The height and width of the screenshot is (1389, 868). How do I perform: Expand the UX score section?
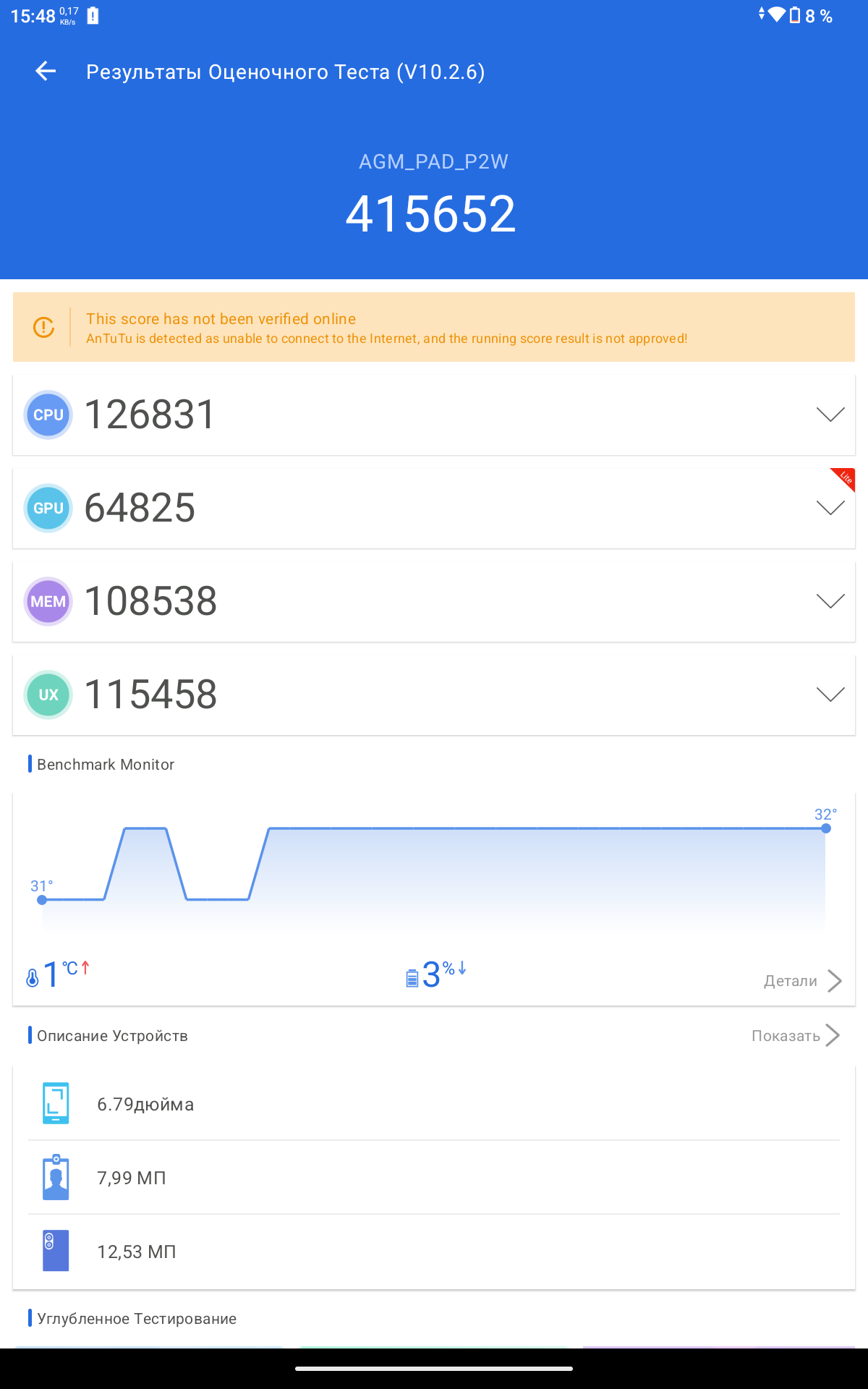pyautogui.click(x=830, y=694)
